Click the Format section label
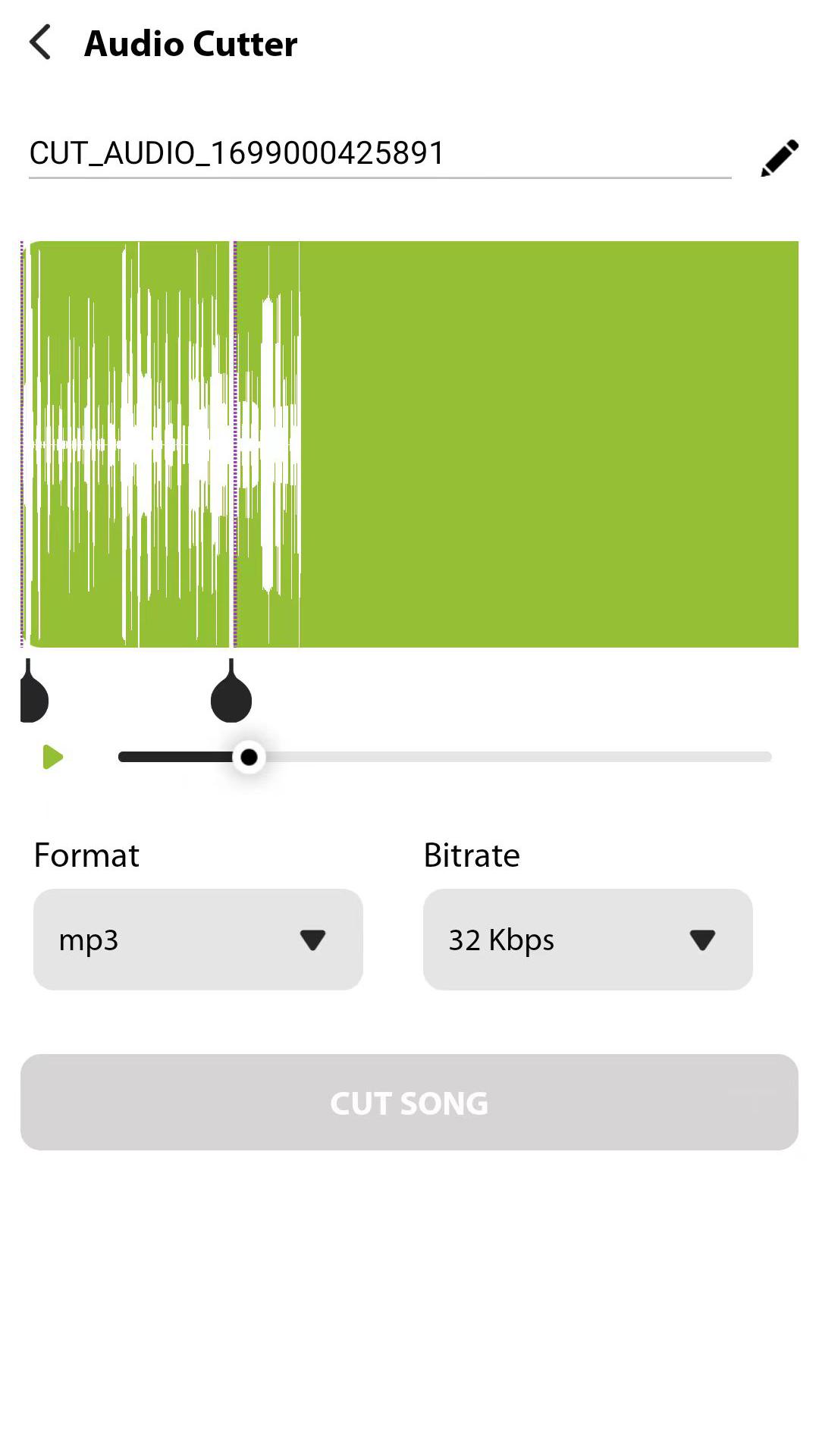This screenshot has width=819, height=1456. (86, 855)
